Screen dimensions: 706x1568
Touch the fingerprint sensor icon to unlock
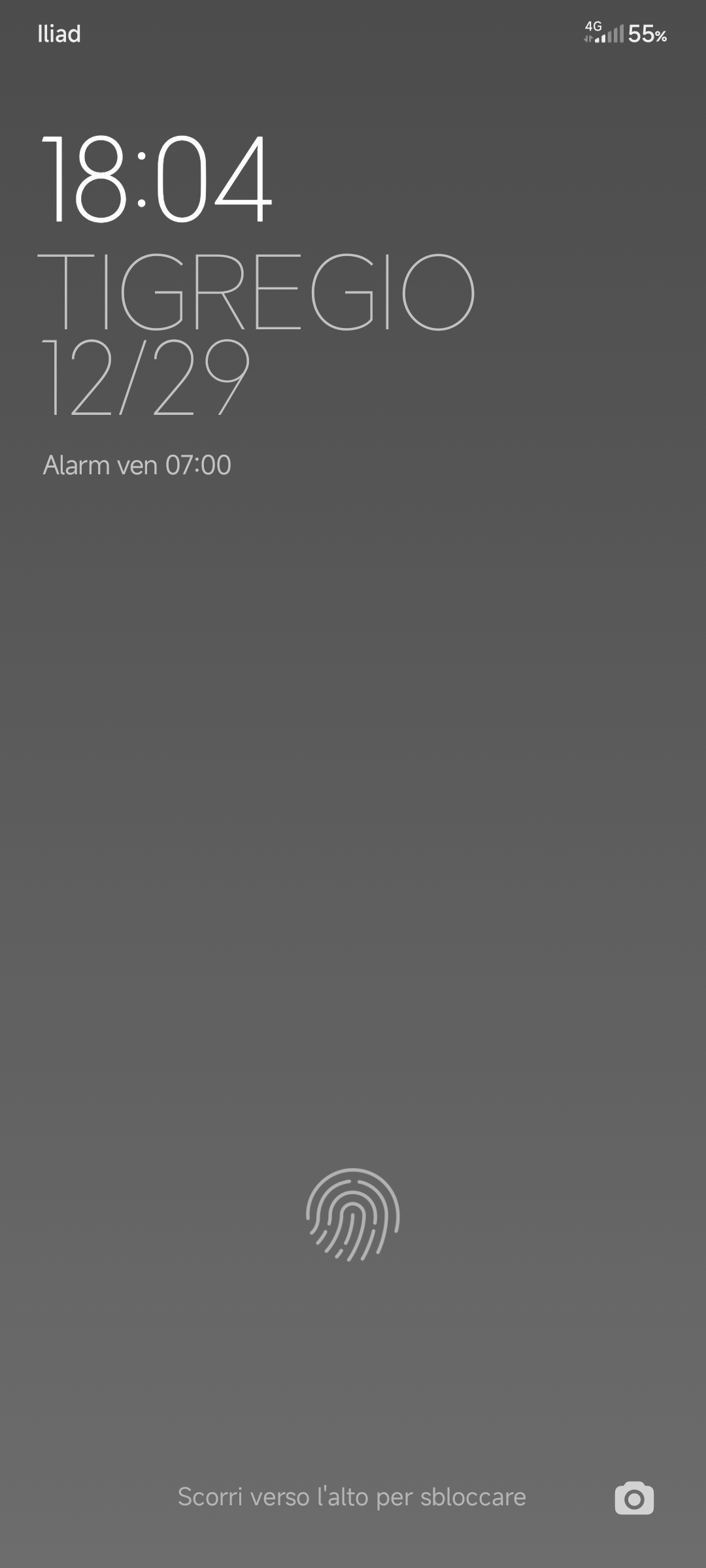point(352,1215)
